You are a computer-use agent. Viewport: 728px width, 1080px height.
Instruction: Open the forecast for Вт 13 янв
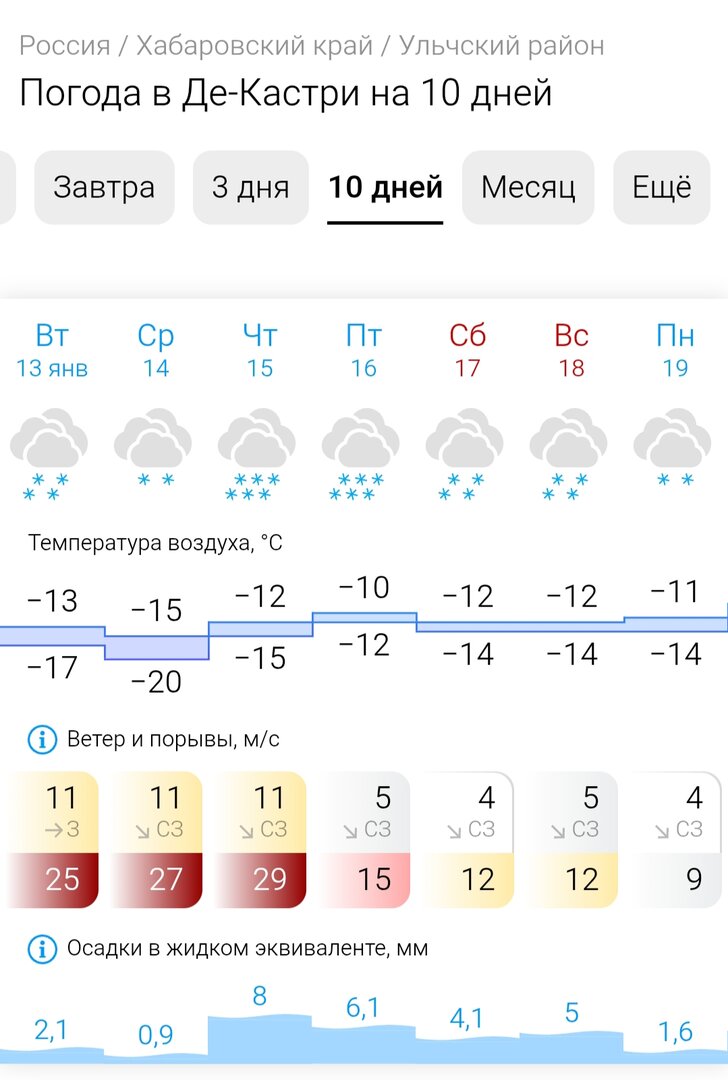tap(52, 350)
